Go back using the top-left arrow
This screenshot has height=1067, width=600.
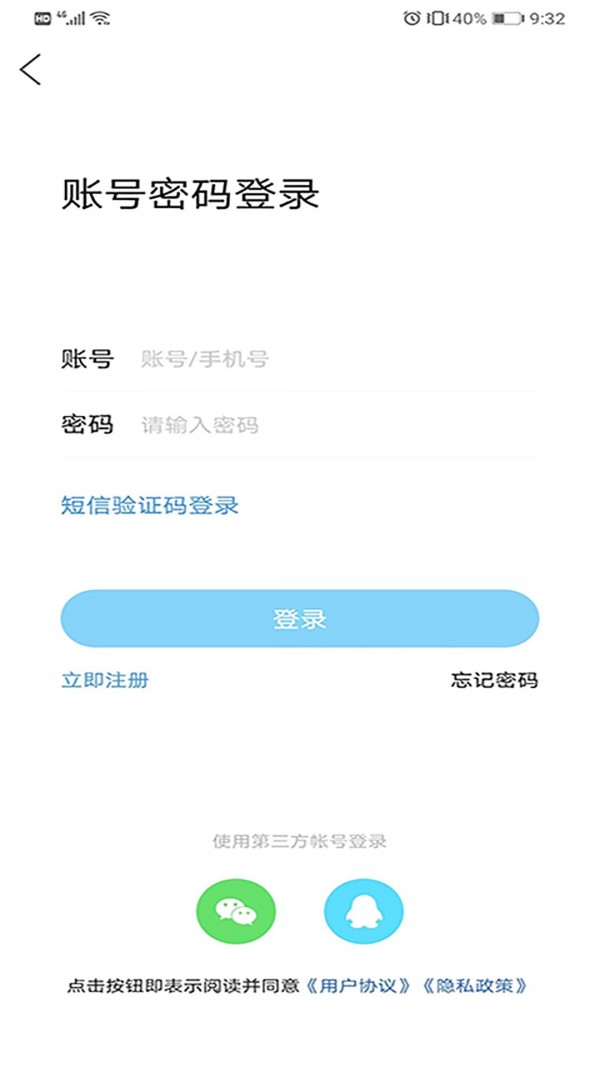click(x=31, y=69)
